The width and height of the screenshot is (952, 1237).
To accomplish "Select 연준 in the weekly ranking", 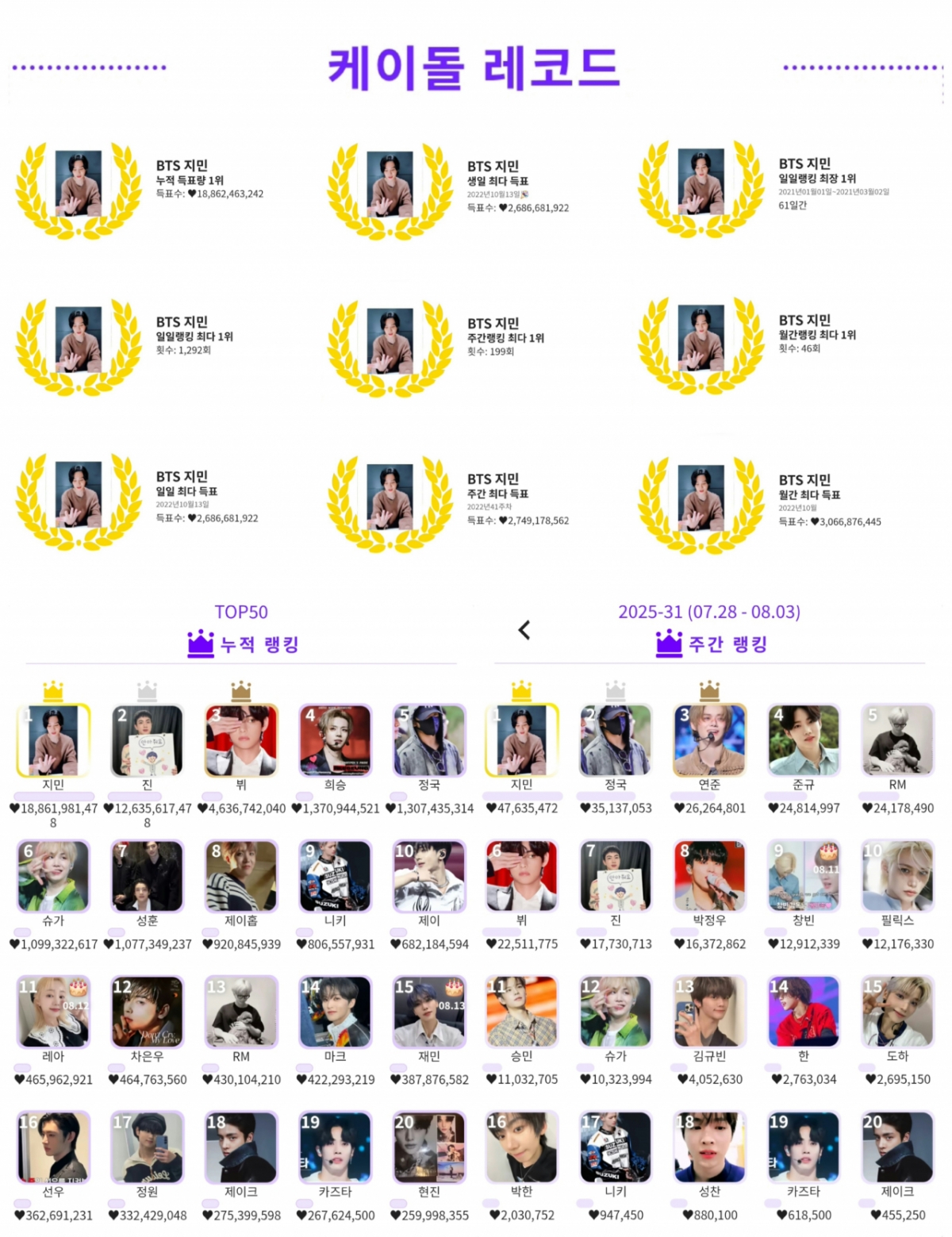I will point(709,740).
